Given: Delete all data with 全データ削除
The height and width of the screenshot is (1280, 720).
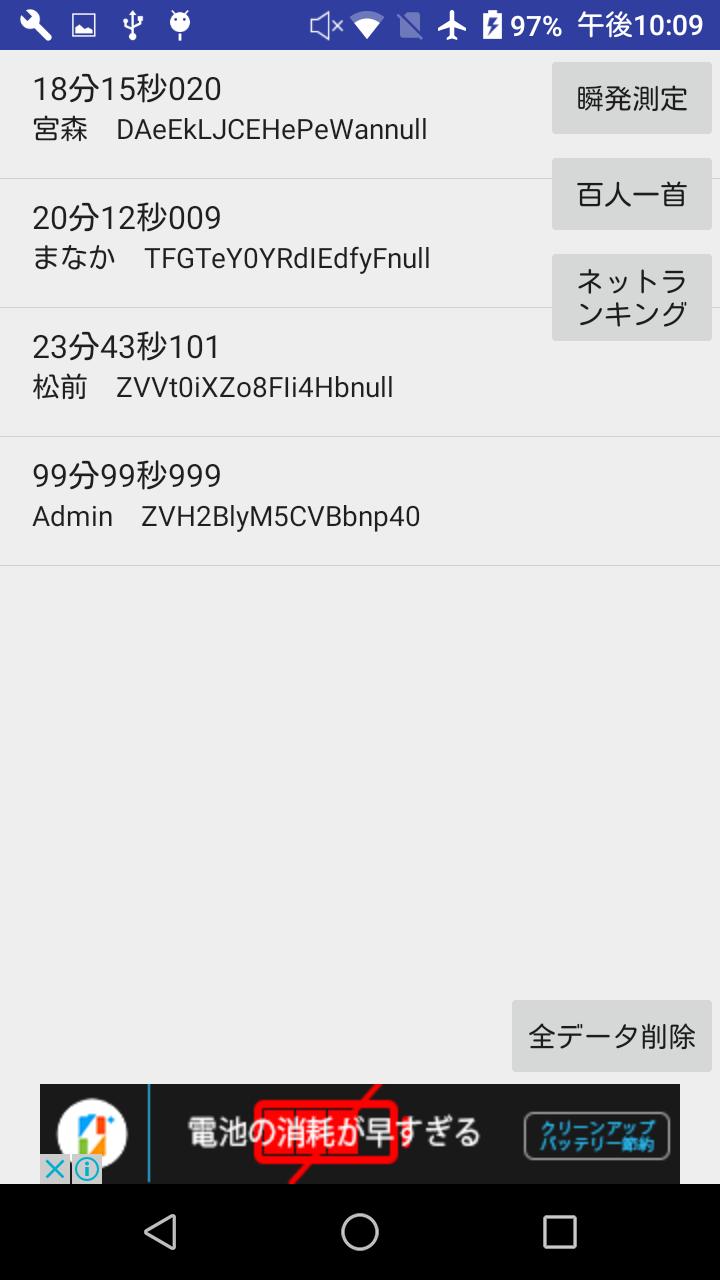Looking at the screenshot, I should (611, 1036).
